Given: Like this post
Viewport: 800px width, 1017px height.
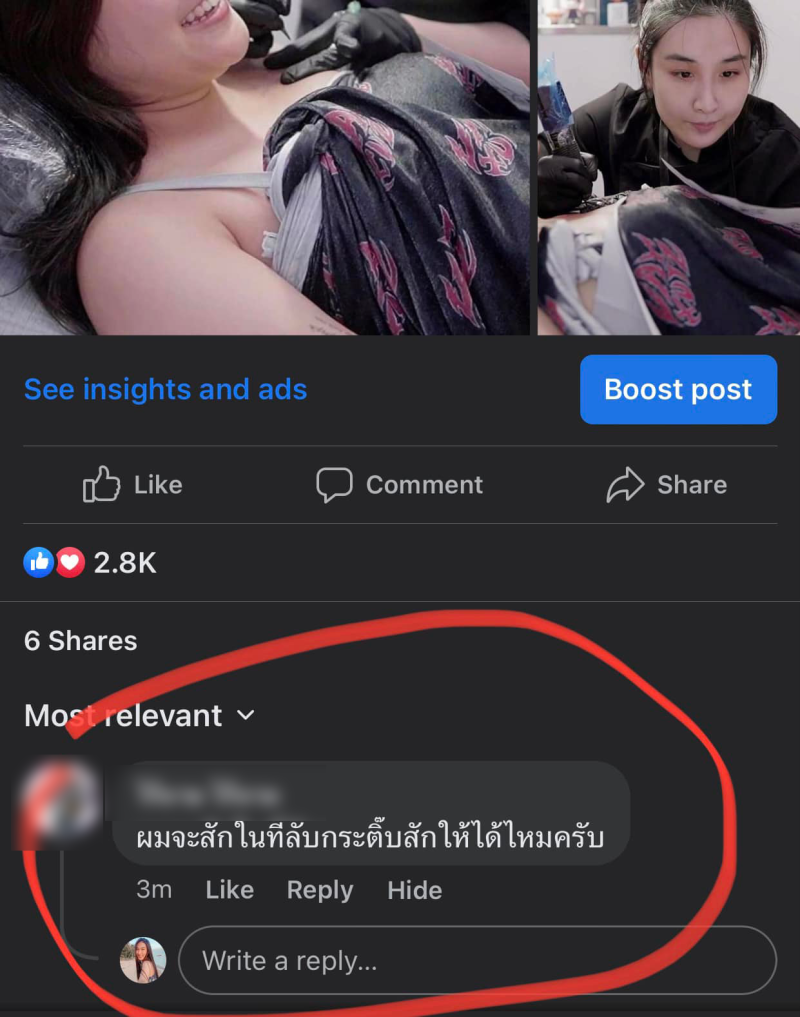Looking at the screenshot, I should coord(133,485).
